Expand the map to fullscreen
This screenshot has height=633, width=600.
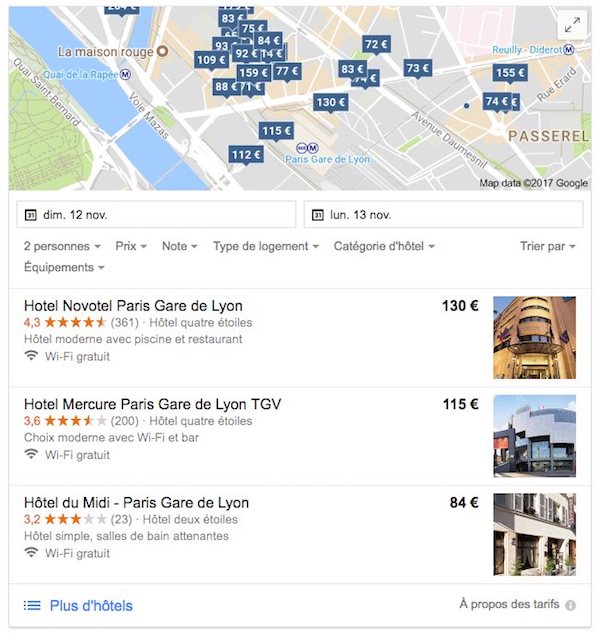coord(572,26)
